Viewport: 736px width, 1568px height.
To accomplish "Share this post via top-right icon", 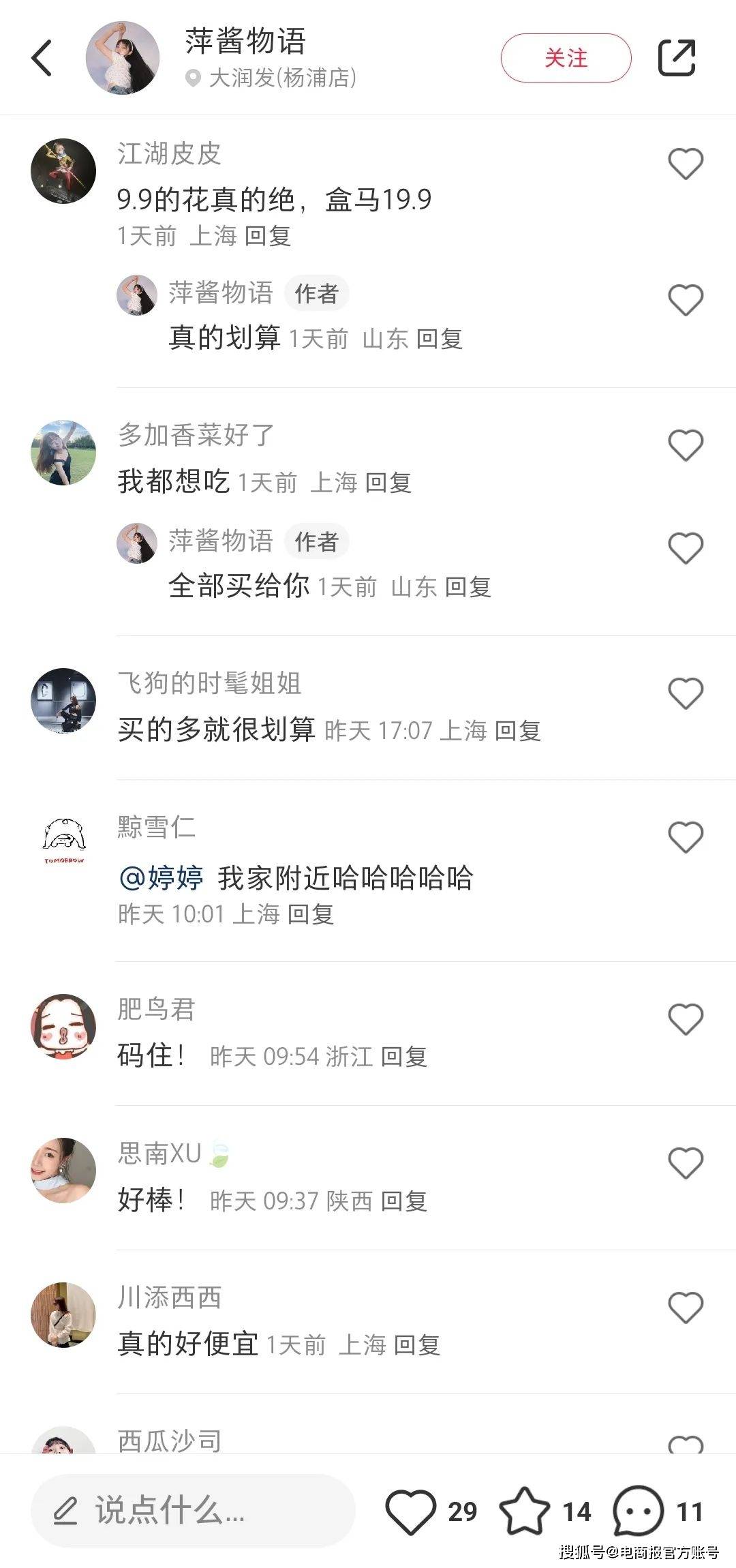I will tap(676, 58).
